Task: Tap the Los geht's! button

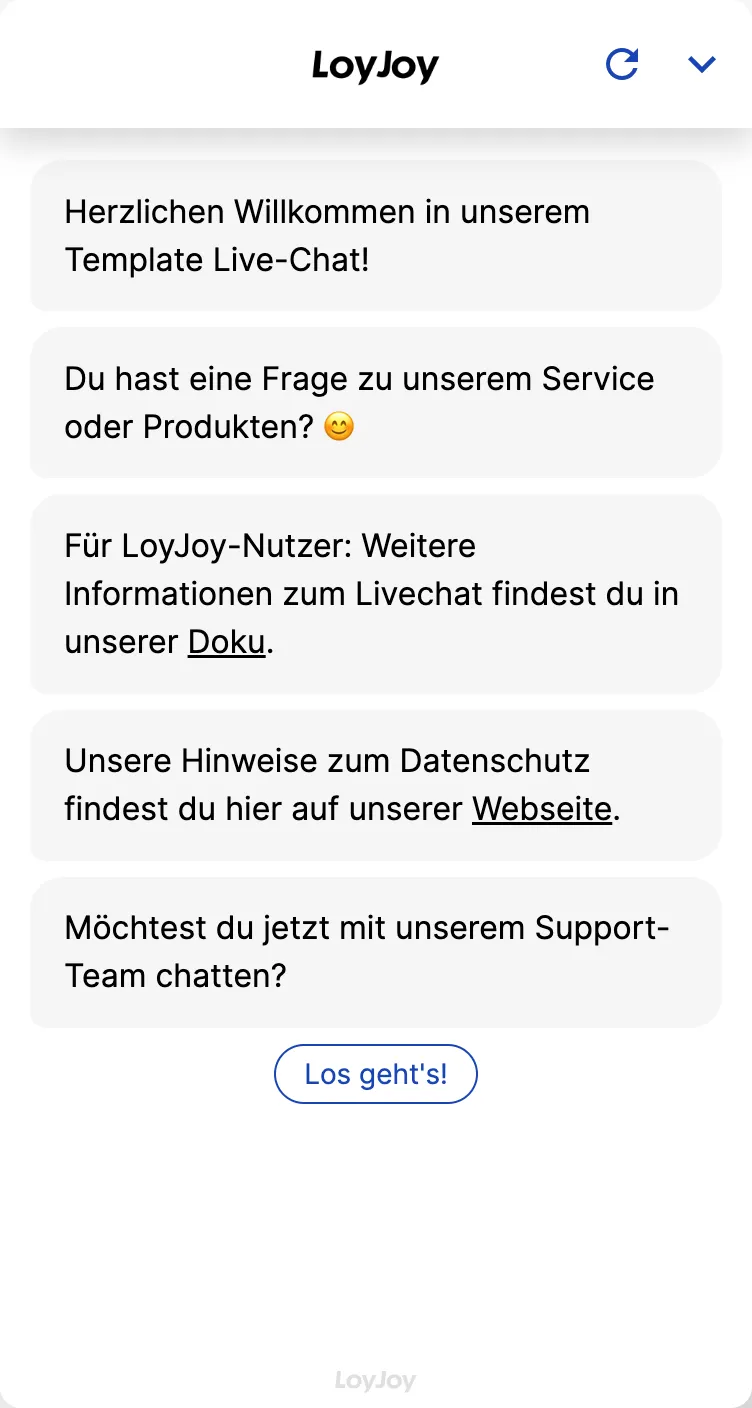Action: 376,1074
